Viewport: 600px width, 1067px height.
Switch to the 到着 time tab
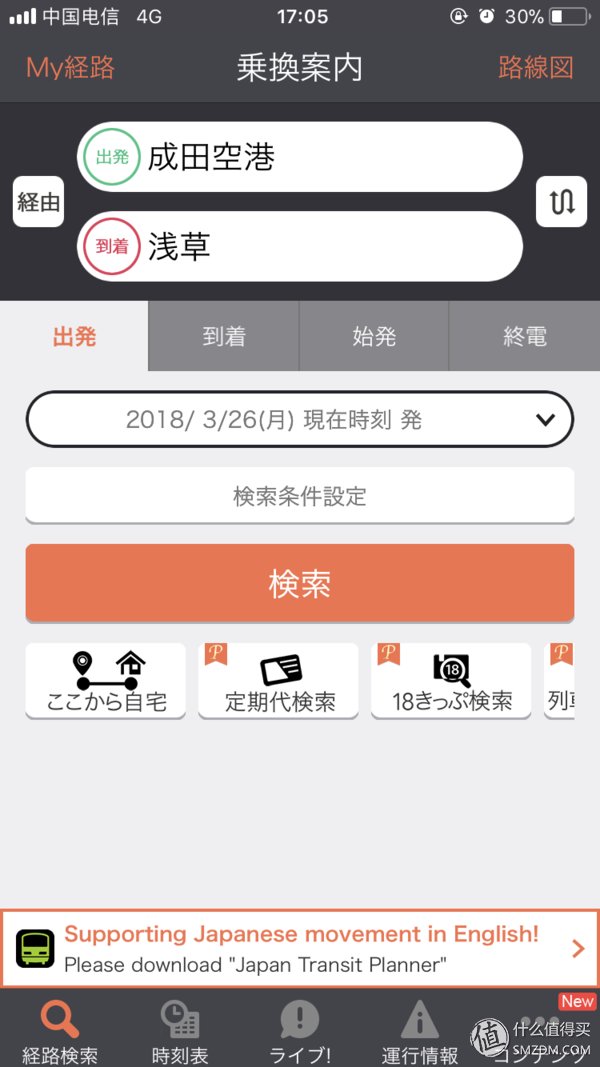pos(224,336)
